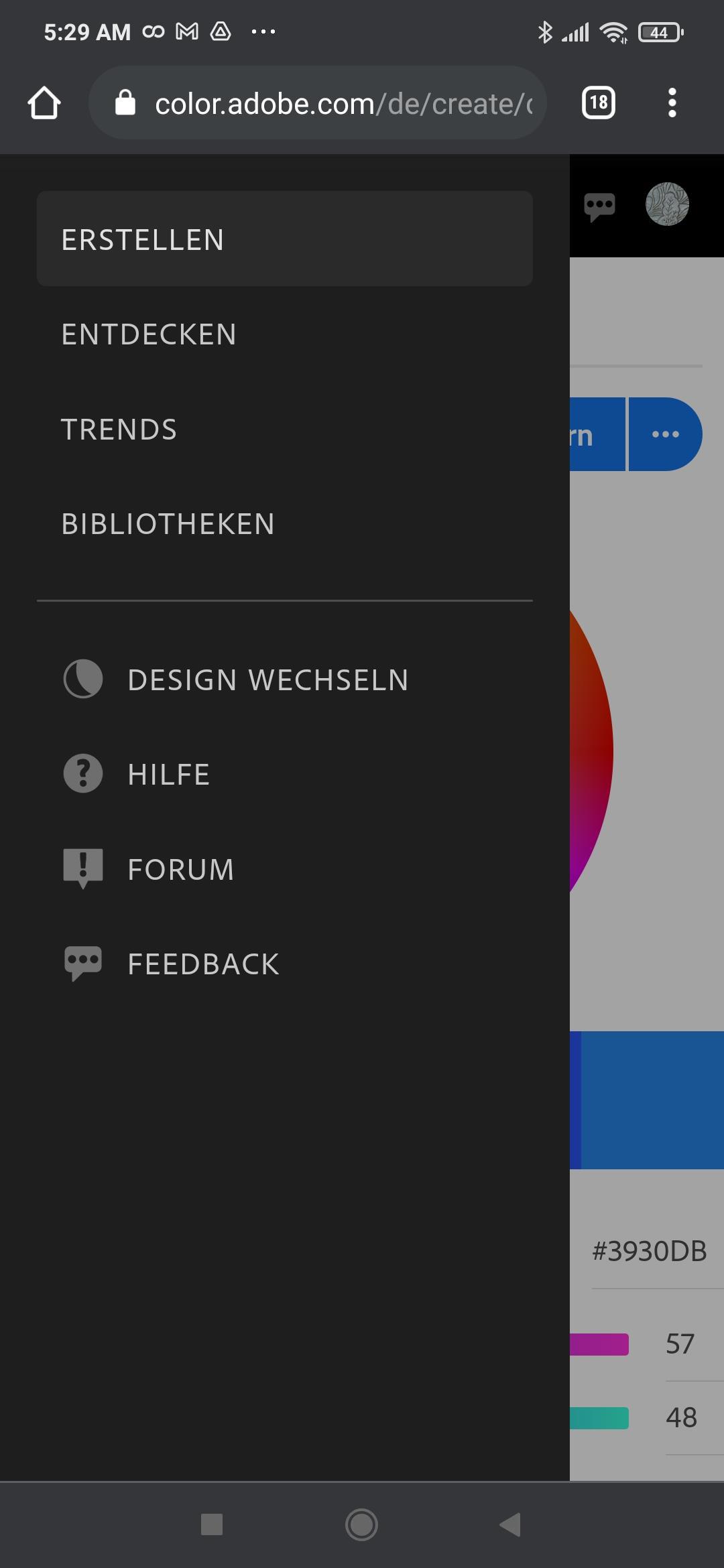This screenshot has width=724, height=1568.
Task: Select the #3930DB hex color field
Action: [649, 1252]
